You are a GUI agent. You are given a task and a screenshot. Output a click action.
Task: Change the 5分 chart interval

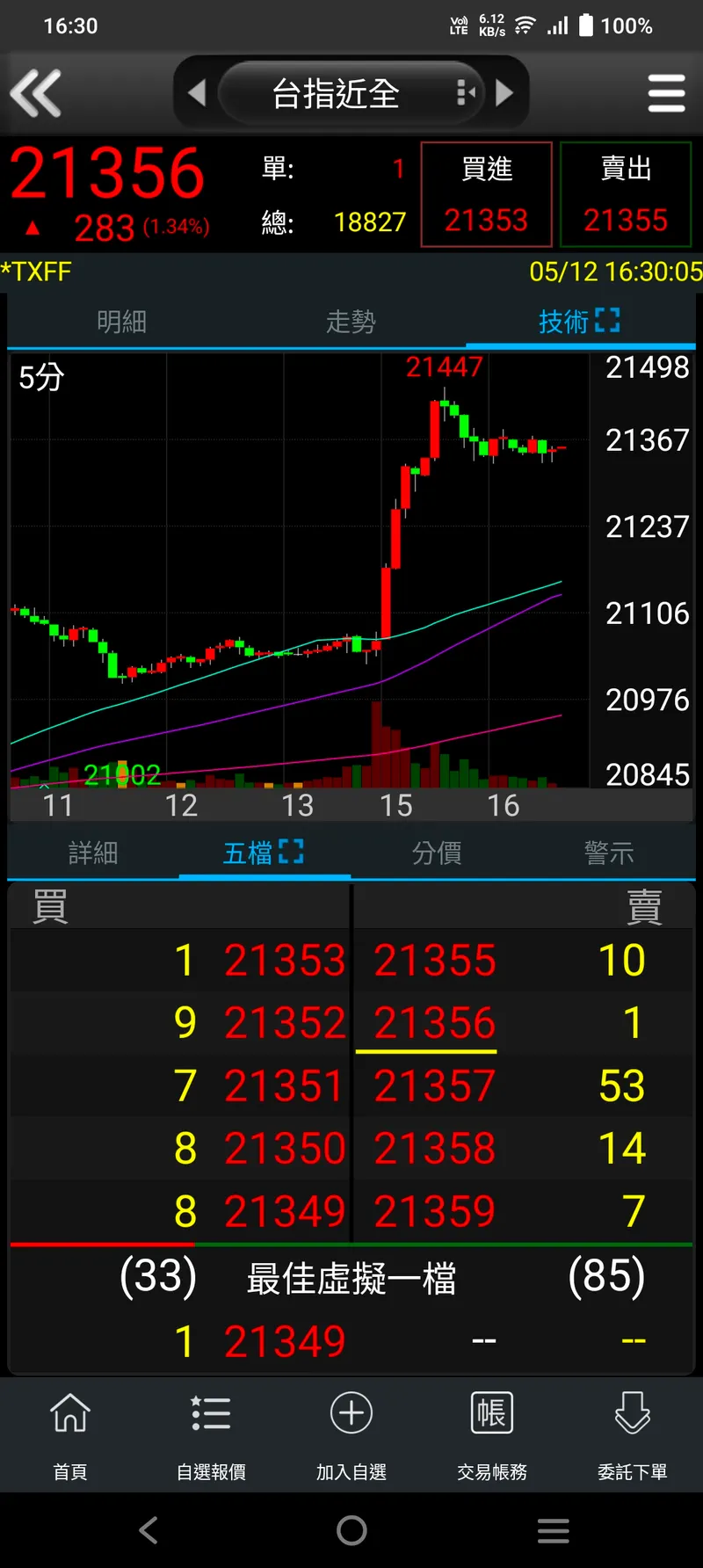(x=41, y=378)
